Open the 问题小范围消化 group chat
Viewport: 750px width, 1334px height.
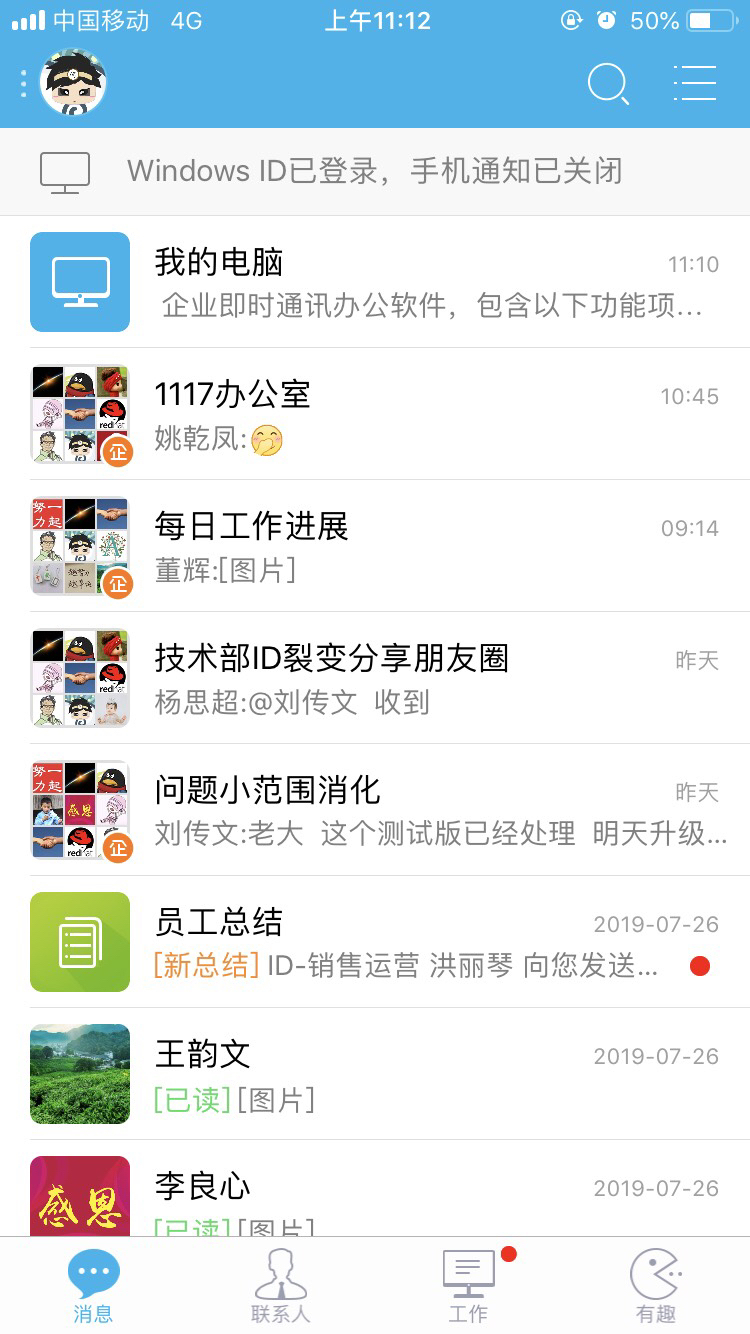tap(375, 810)
